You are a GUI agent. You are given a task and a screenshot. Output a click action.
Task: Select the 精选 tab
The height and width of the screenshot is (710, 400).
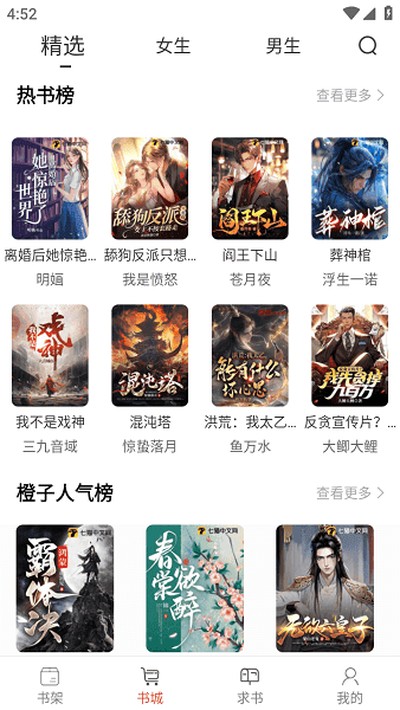63,46
